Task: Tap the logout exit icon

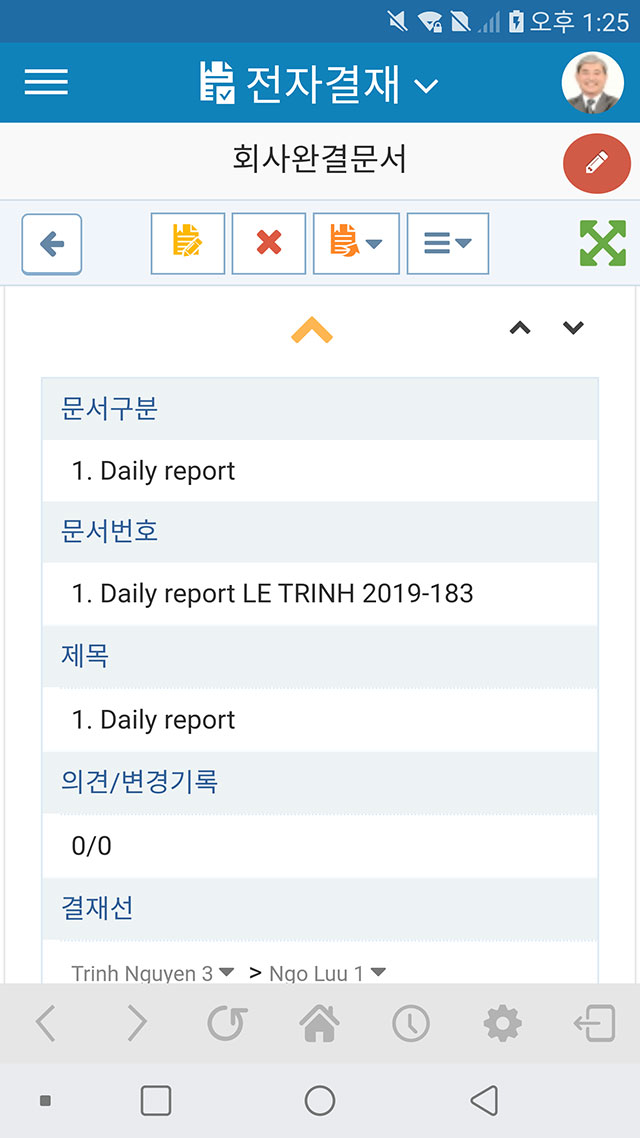Action: (x=595, y=1023)
